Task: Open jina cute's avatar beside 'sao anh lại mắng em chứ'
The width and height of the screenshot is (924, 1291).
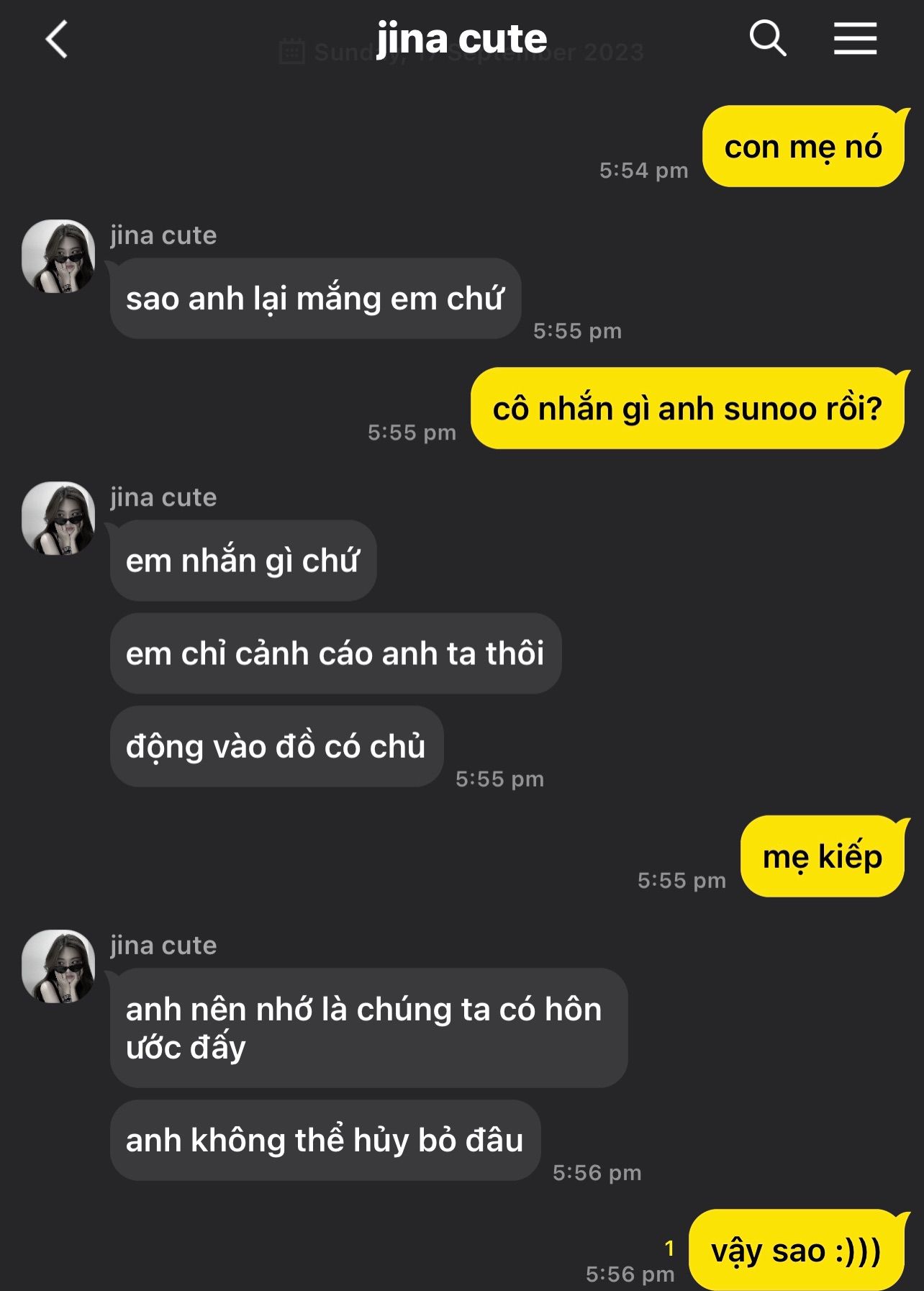Action: tap(58, 257)
